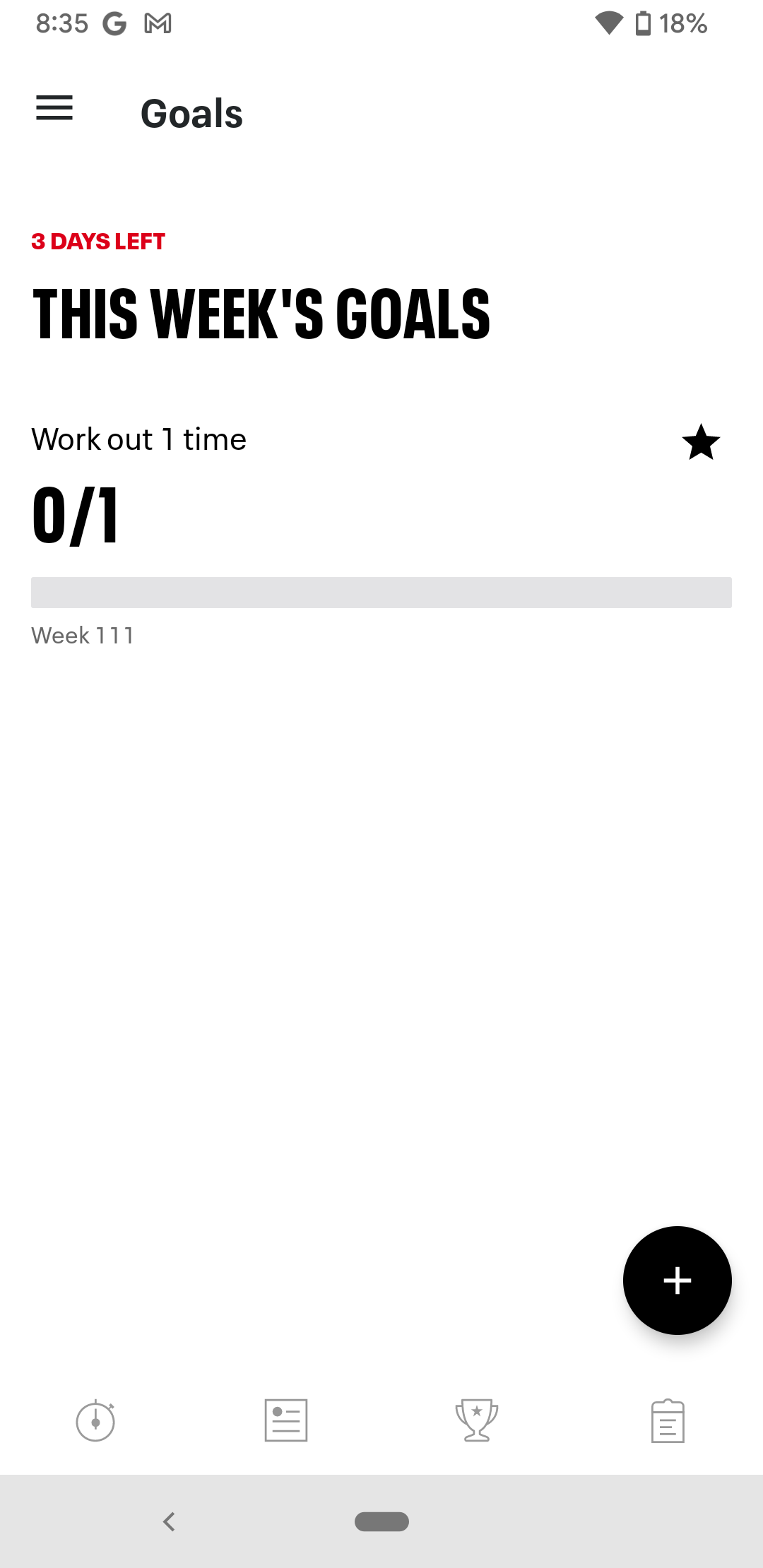This screenshot has height=1568, width=763.
Task: Select the trophy achievements icon
Action: coord(477,1420)
